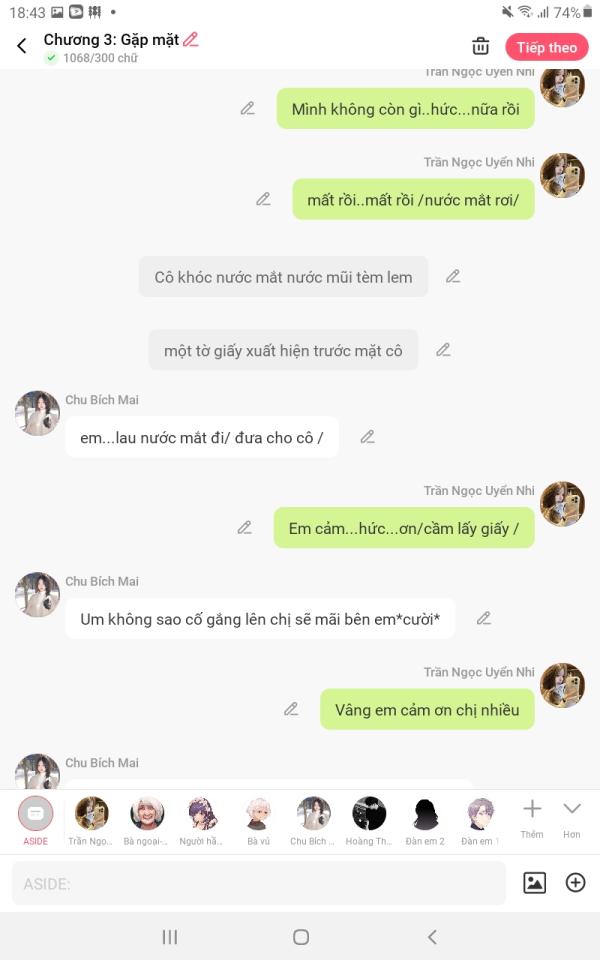Pick character Đàn em 2
This screenshot has height=960, width=600.
pyautogui.click(x=425, y=820)
